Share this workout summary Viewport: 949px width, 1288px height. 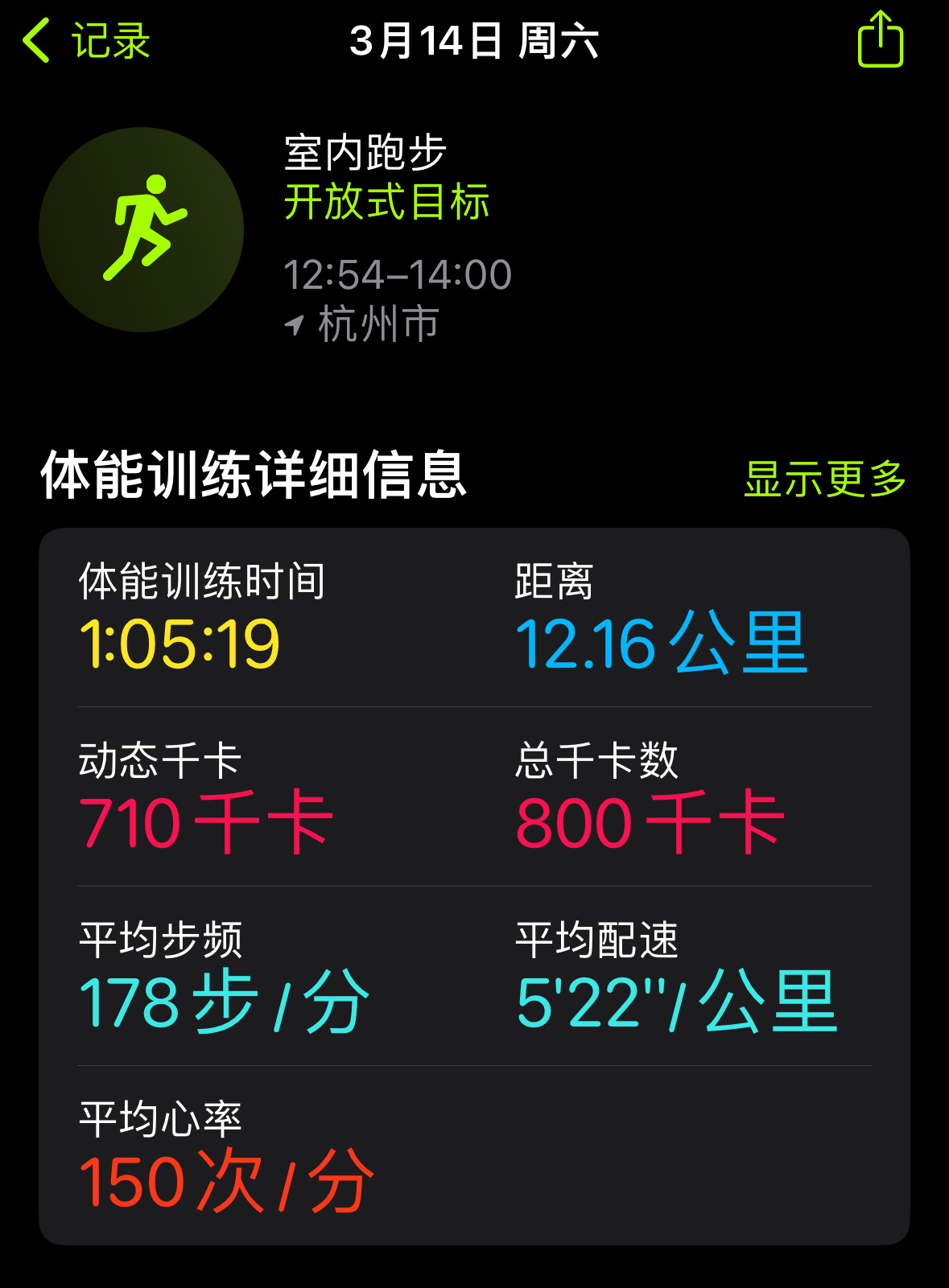(880, 39)
